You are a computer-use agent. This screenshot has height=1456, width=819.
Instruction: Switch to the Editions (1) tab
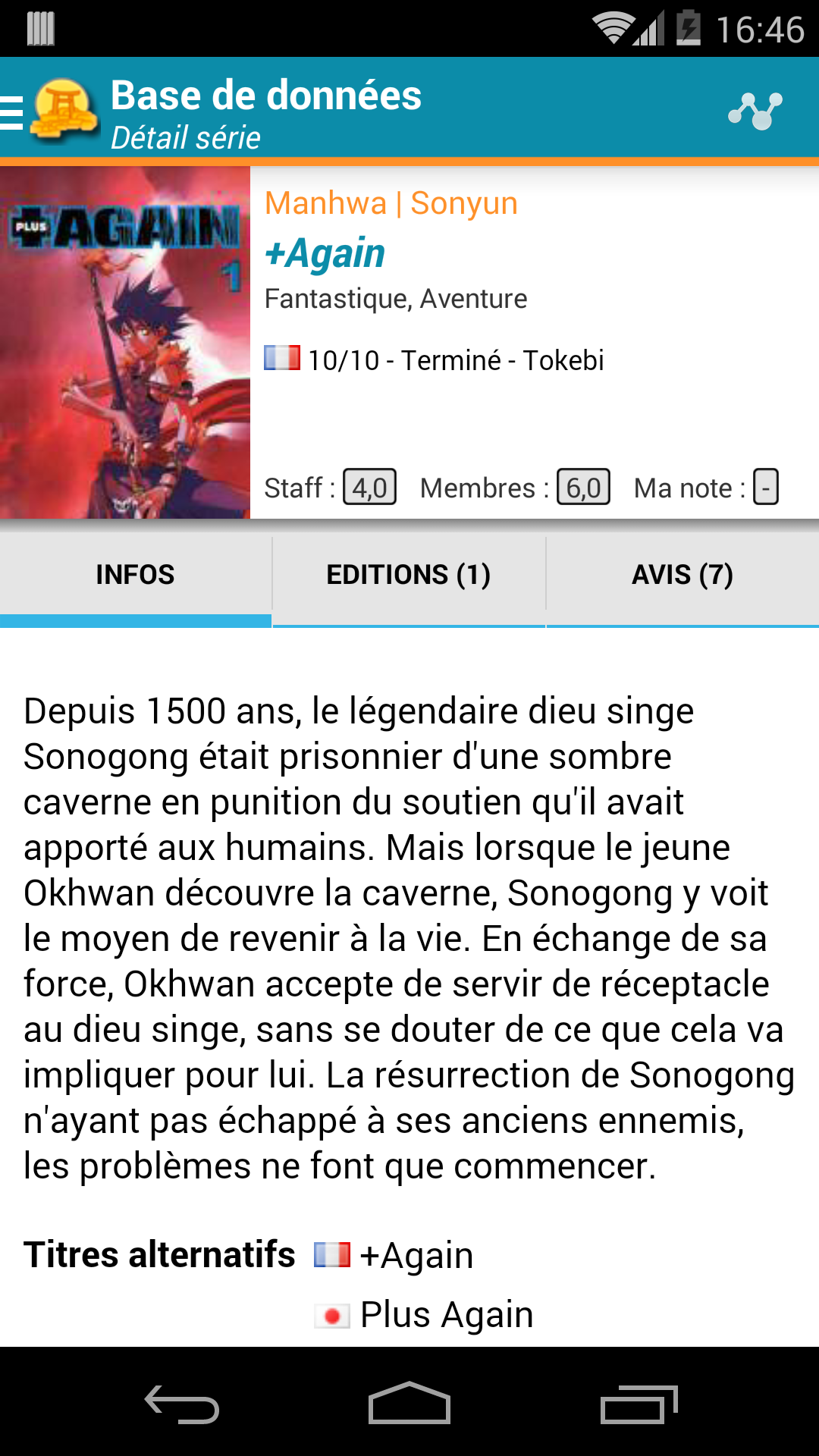coord(409,575)
